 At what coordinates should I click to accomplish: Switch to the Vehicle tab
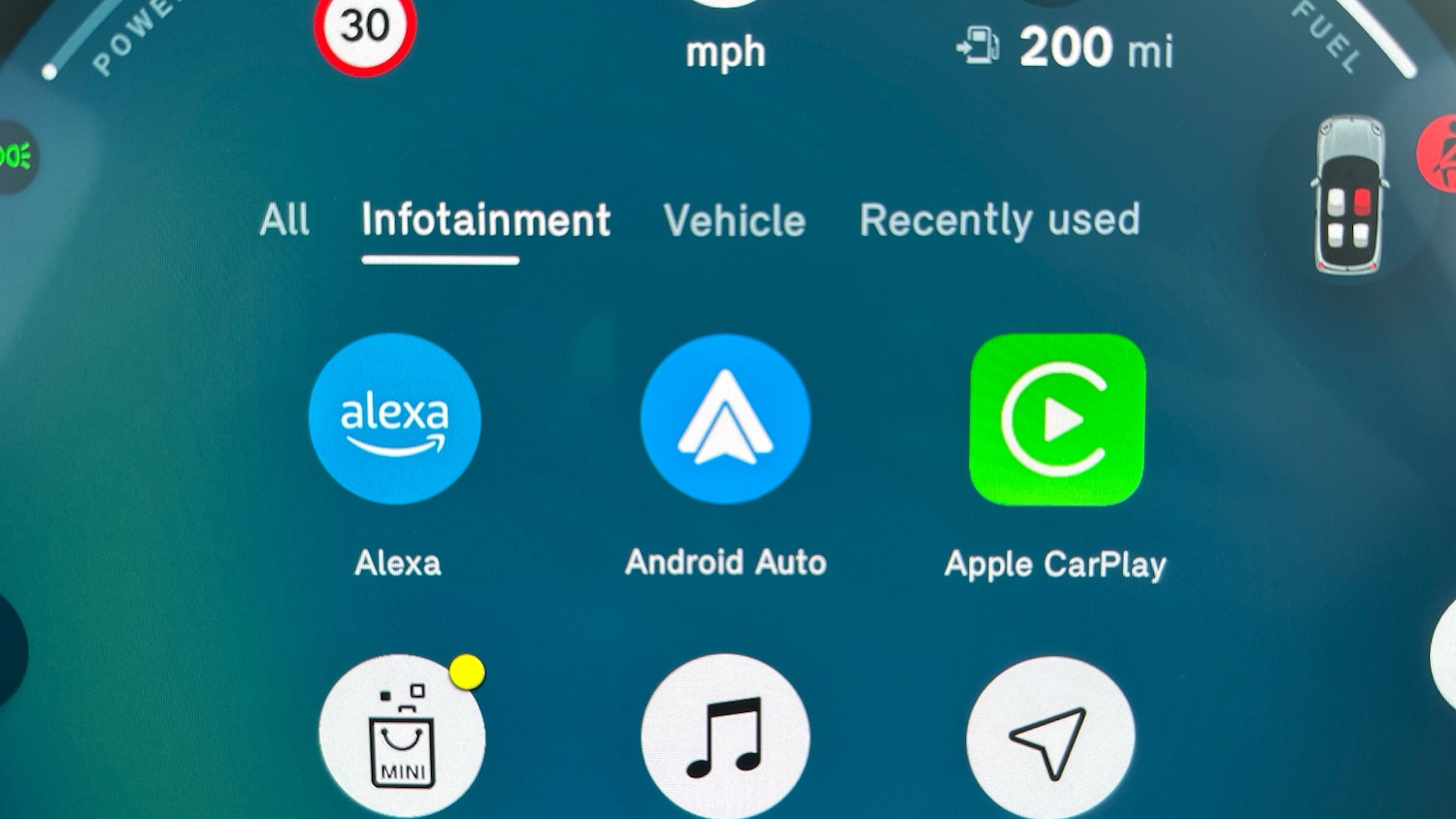pyautogui.click(x=734, y=221)
